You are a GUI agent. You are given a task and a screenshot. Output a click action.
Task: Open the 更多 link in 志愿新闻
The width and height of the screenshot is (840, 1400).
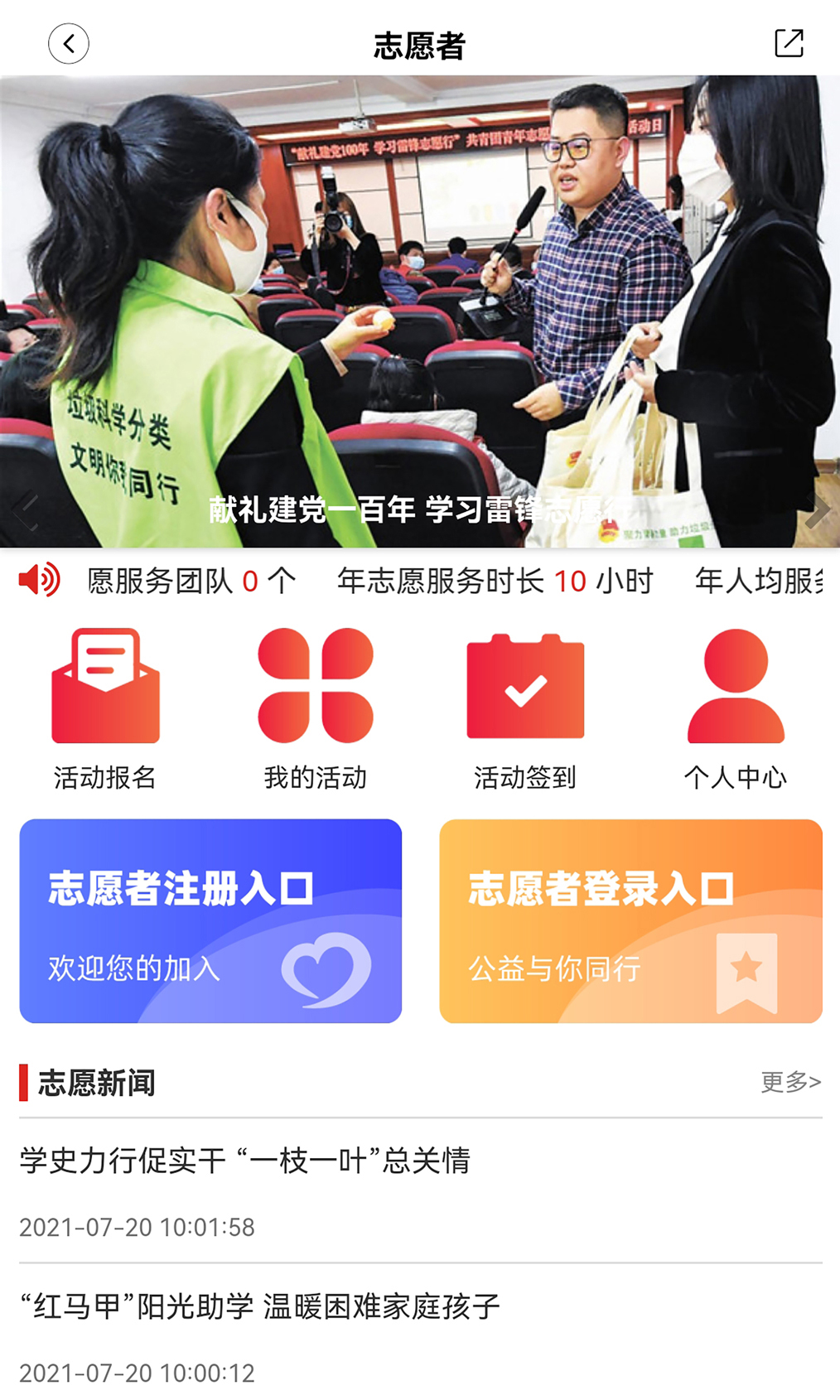coord(789,1078)
